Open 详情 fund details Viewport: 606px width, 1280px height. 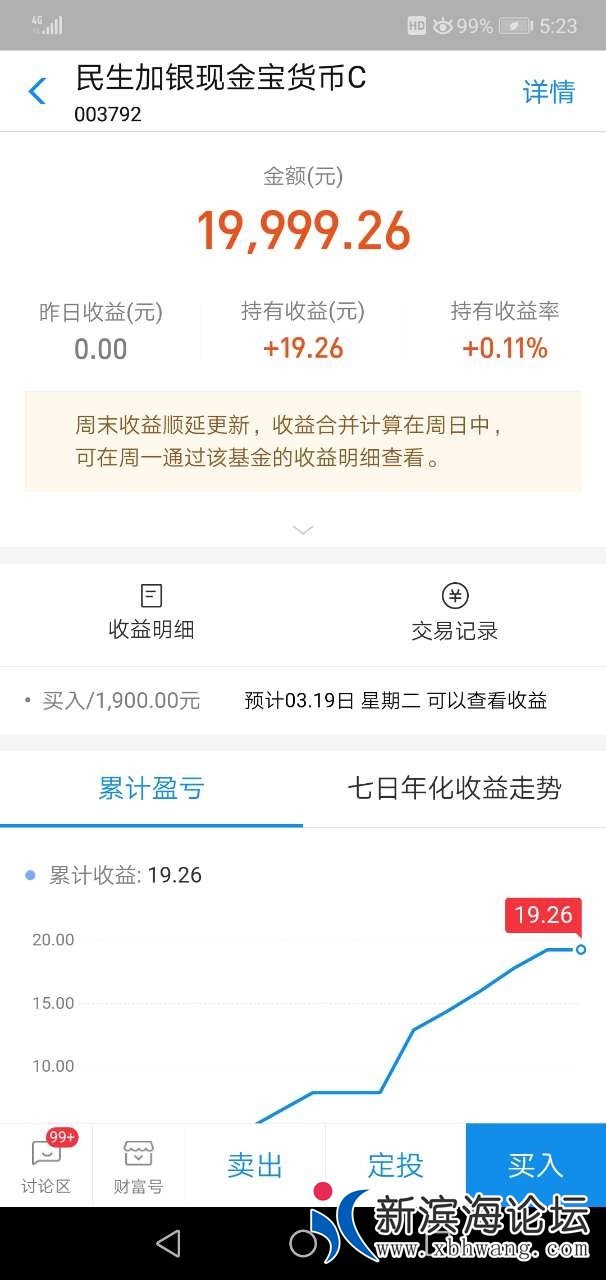tap(548, 92)
